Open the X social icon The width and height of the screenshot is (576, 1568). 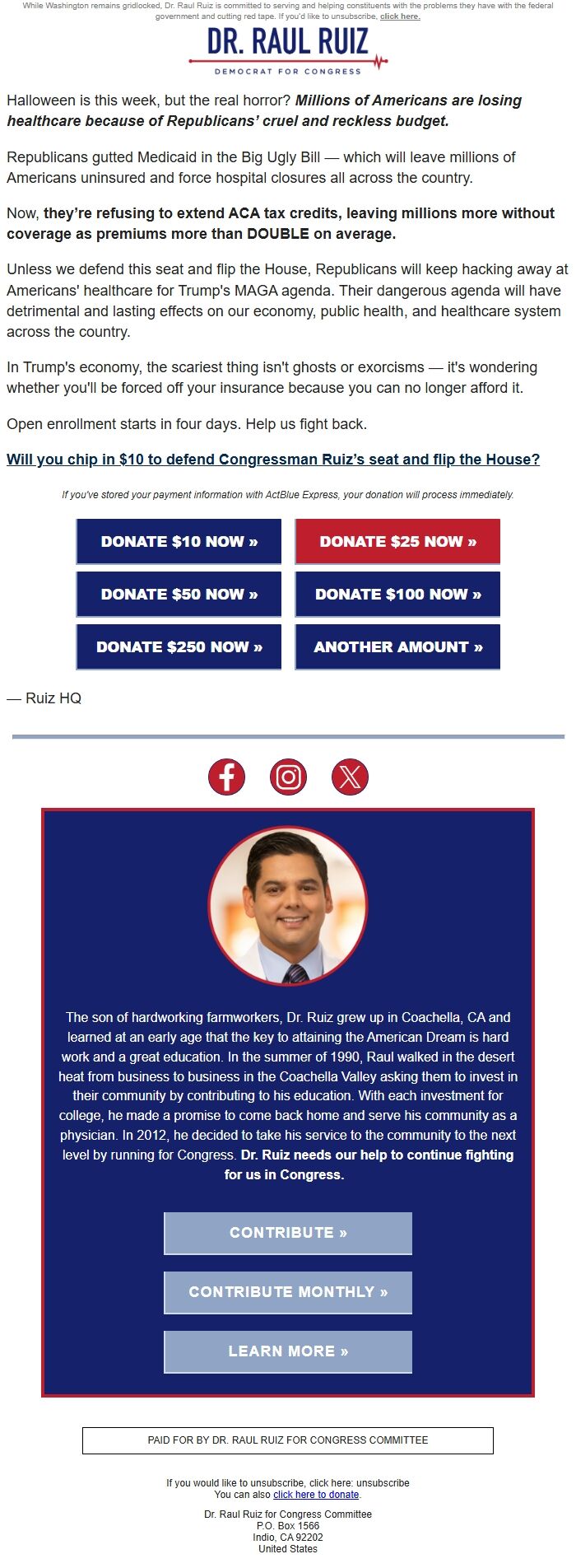tap(350, 777)
